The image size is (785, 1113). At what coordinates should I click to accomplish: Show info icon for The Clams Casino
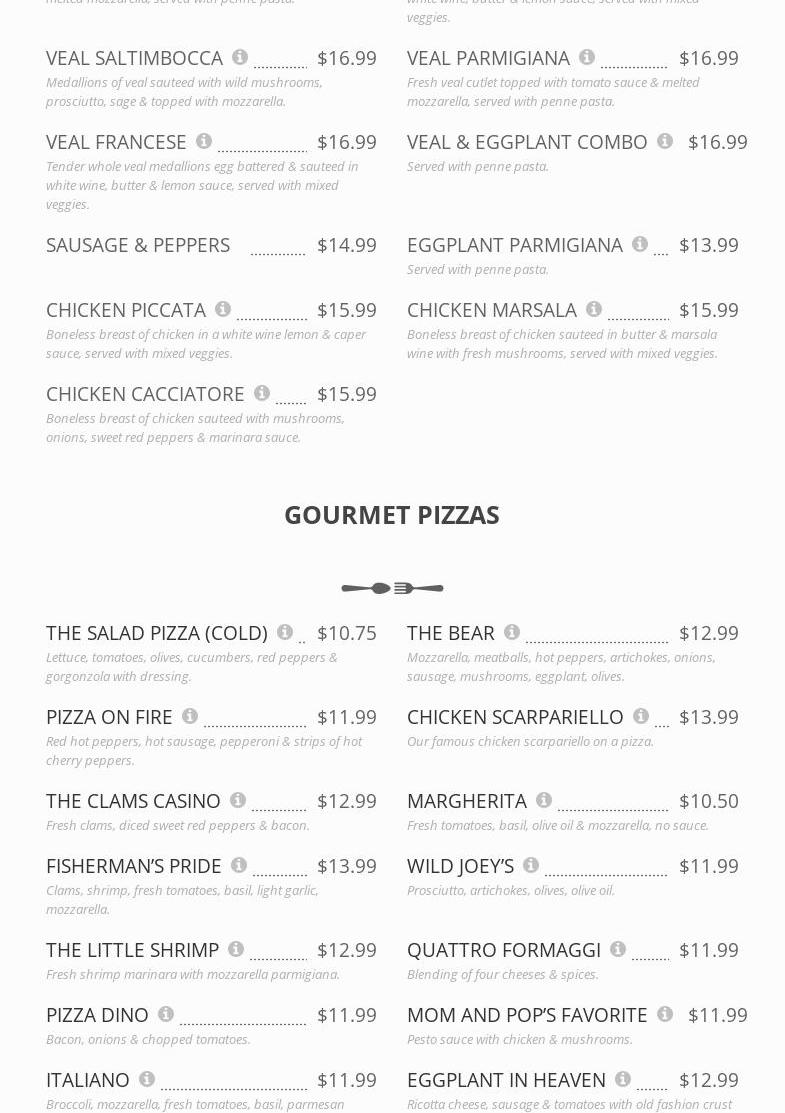coord(238,800)
